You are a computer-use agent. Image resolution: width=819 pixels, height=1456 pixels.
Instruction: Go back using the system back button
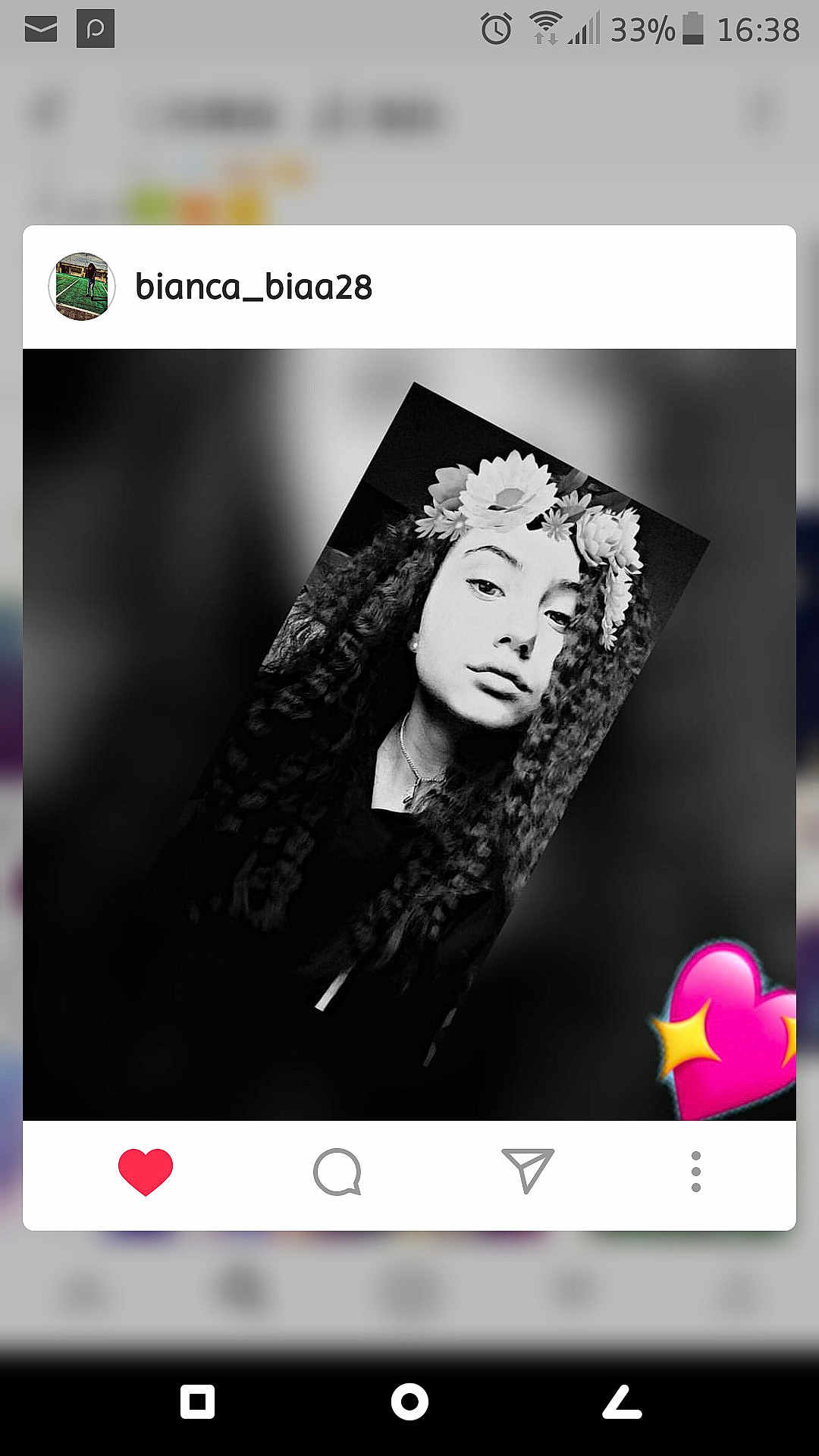click(622, 1401)
